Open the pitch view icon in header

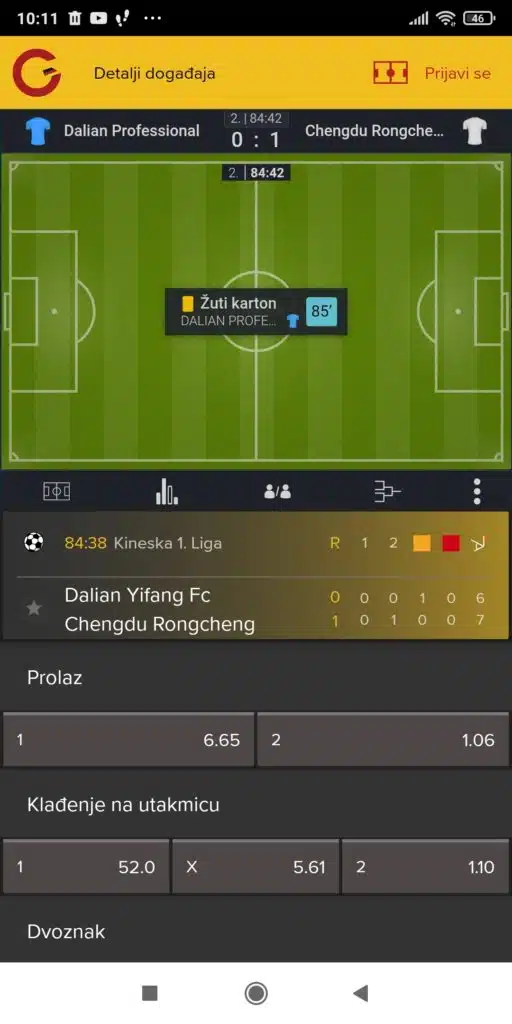point(391,72)
